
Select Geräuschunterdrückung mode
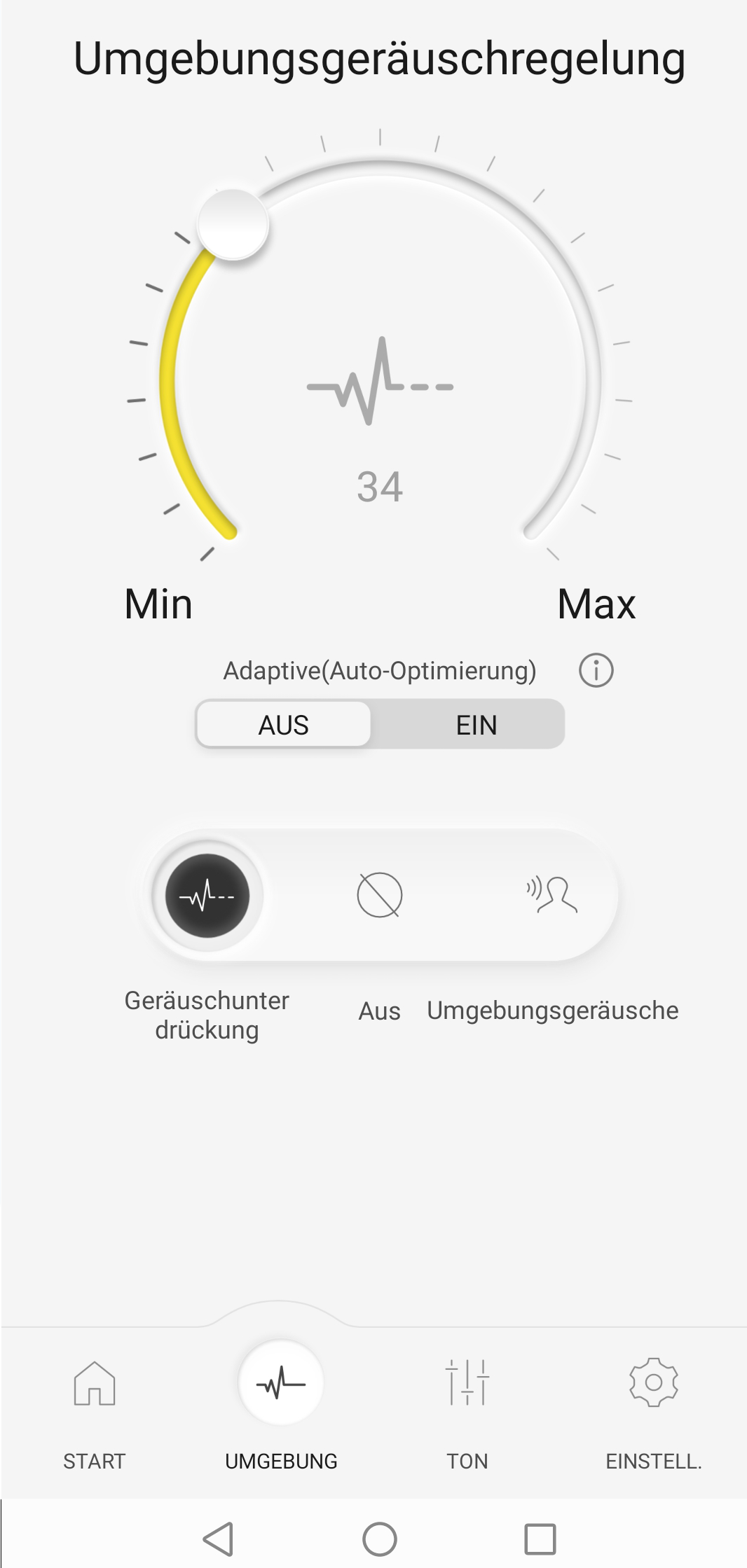click(207, 895)
